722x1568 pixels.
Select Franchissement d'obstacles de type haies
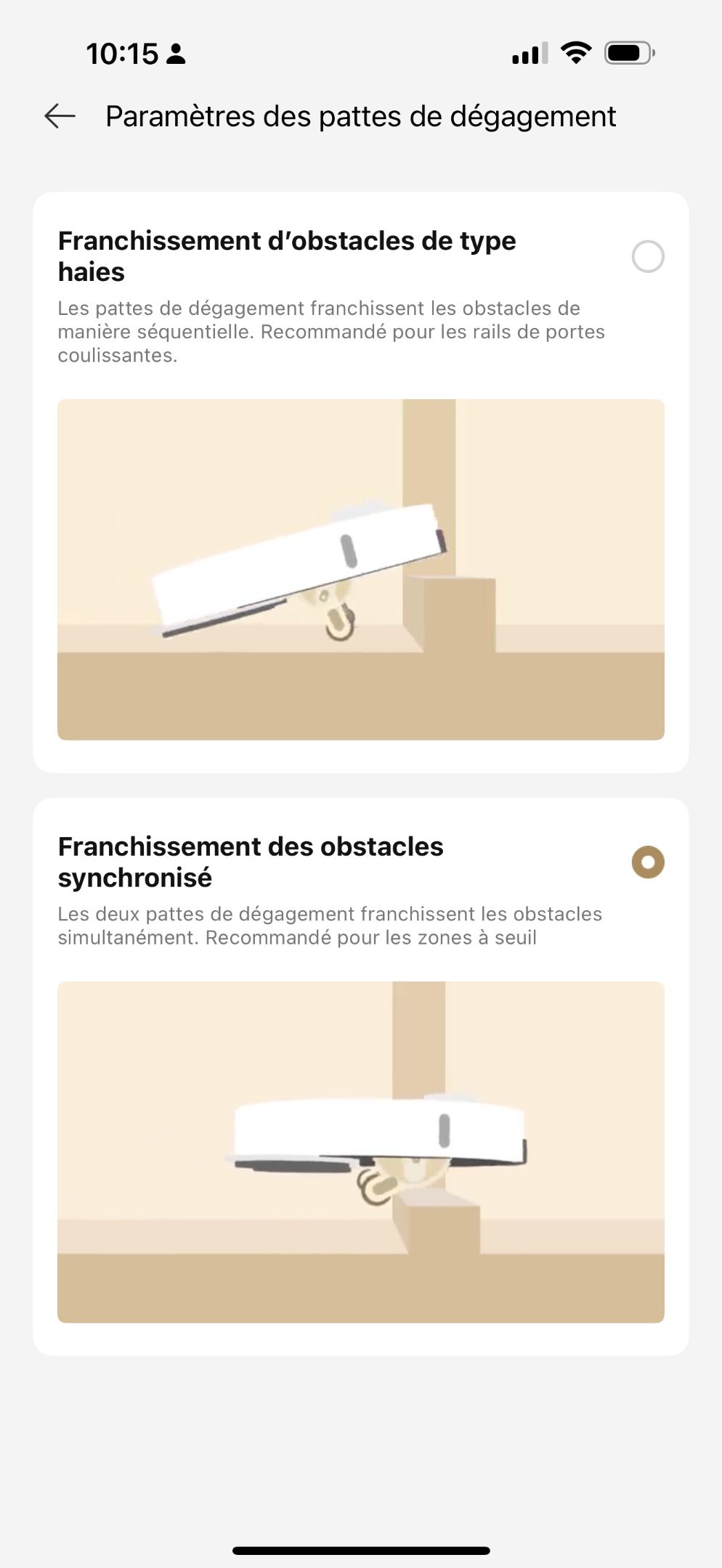pos(647,257)
